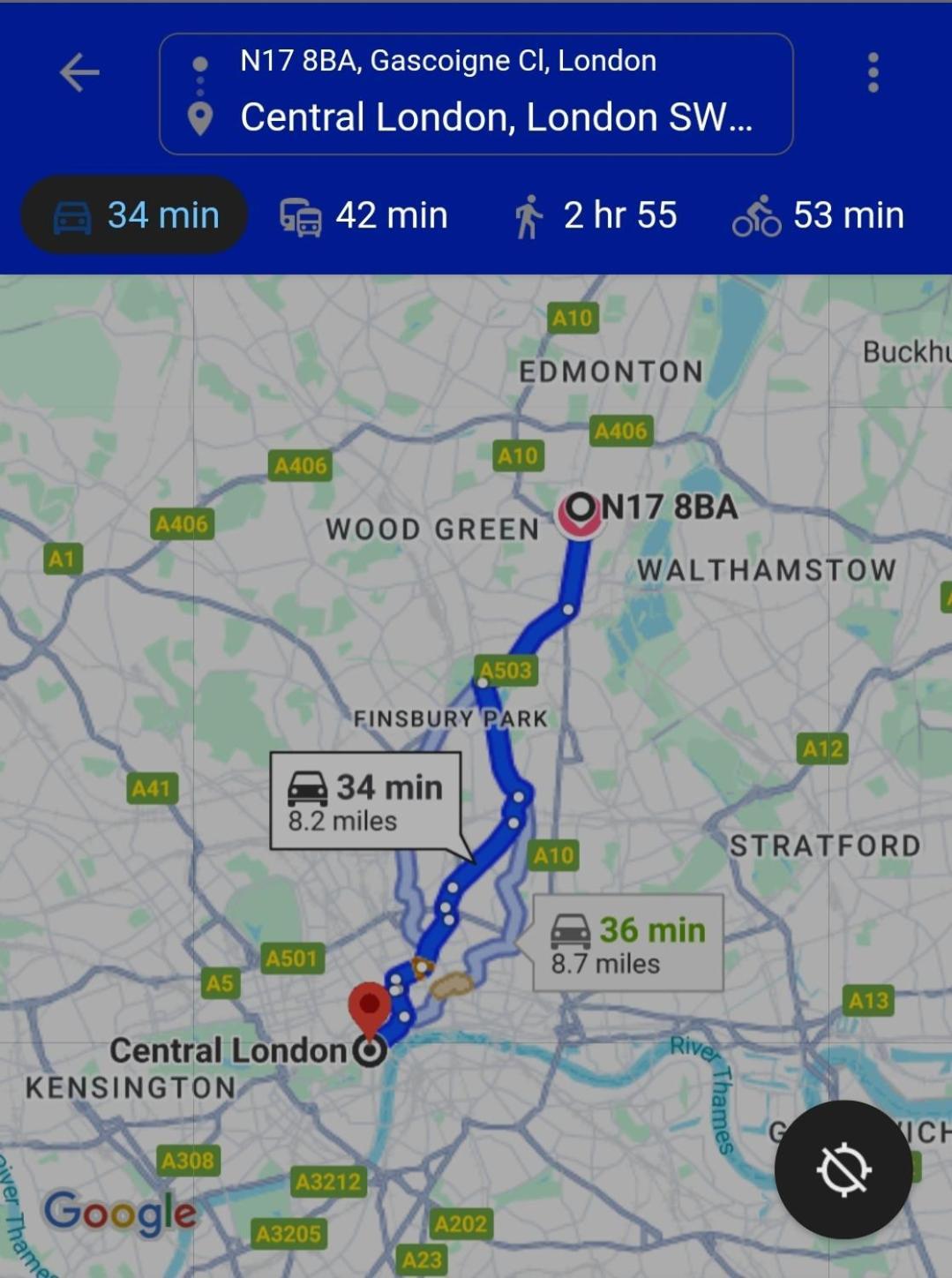Switch to 53 min cycling mode
The width and height of the screenshot is (952, 1278).
819,215
